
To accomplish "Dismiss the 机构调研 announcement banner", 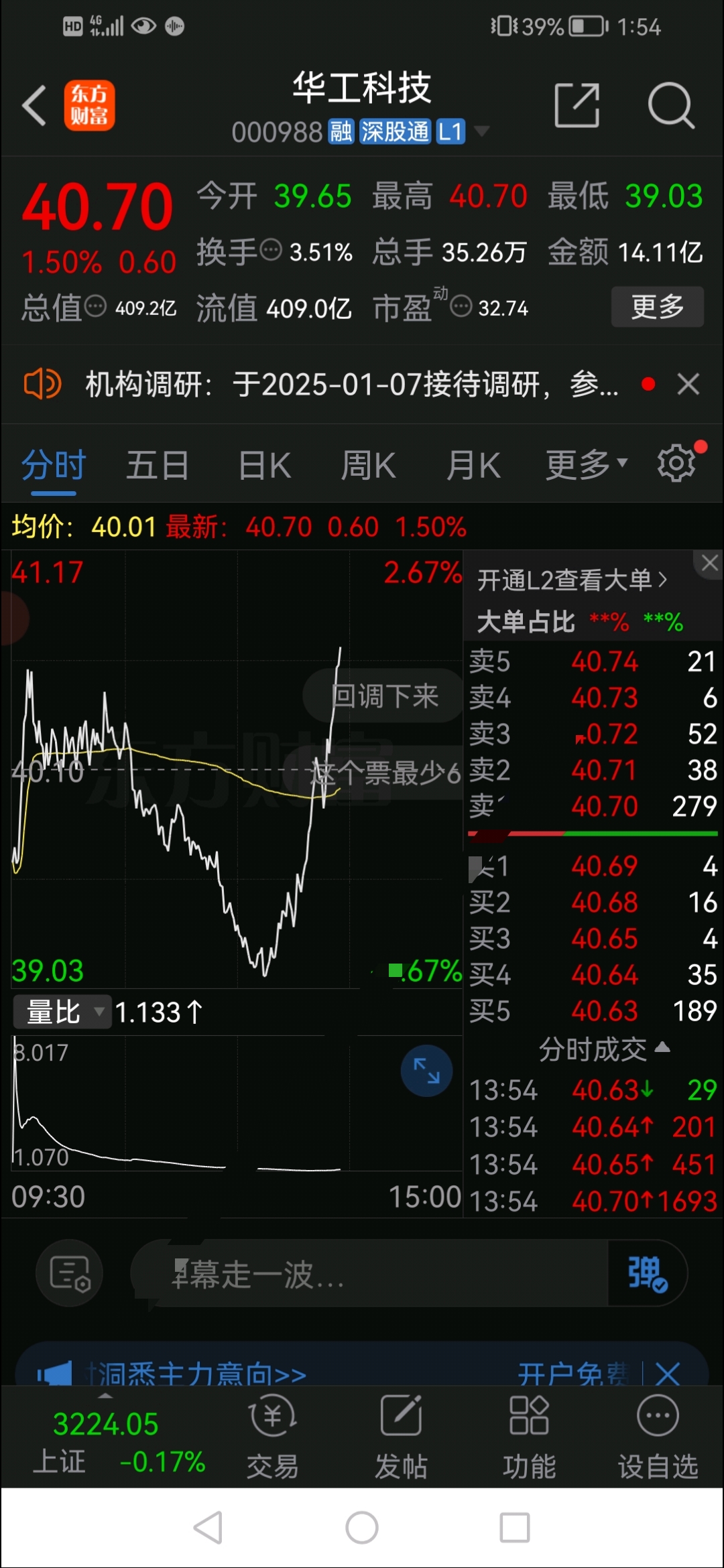I will [x=688, y=385].
